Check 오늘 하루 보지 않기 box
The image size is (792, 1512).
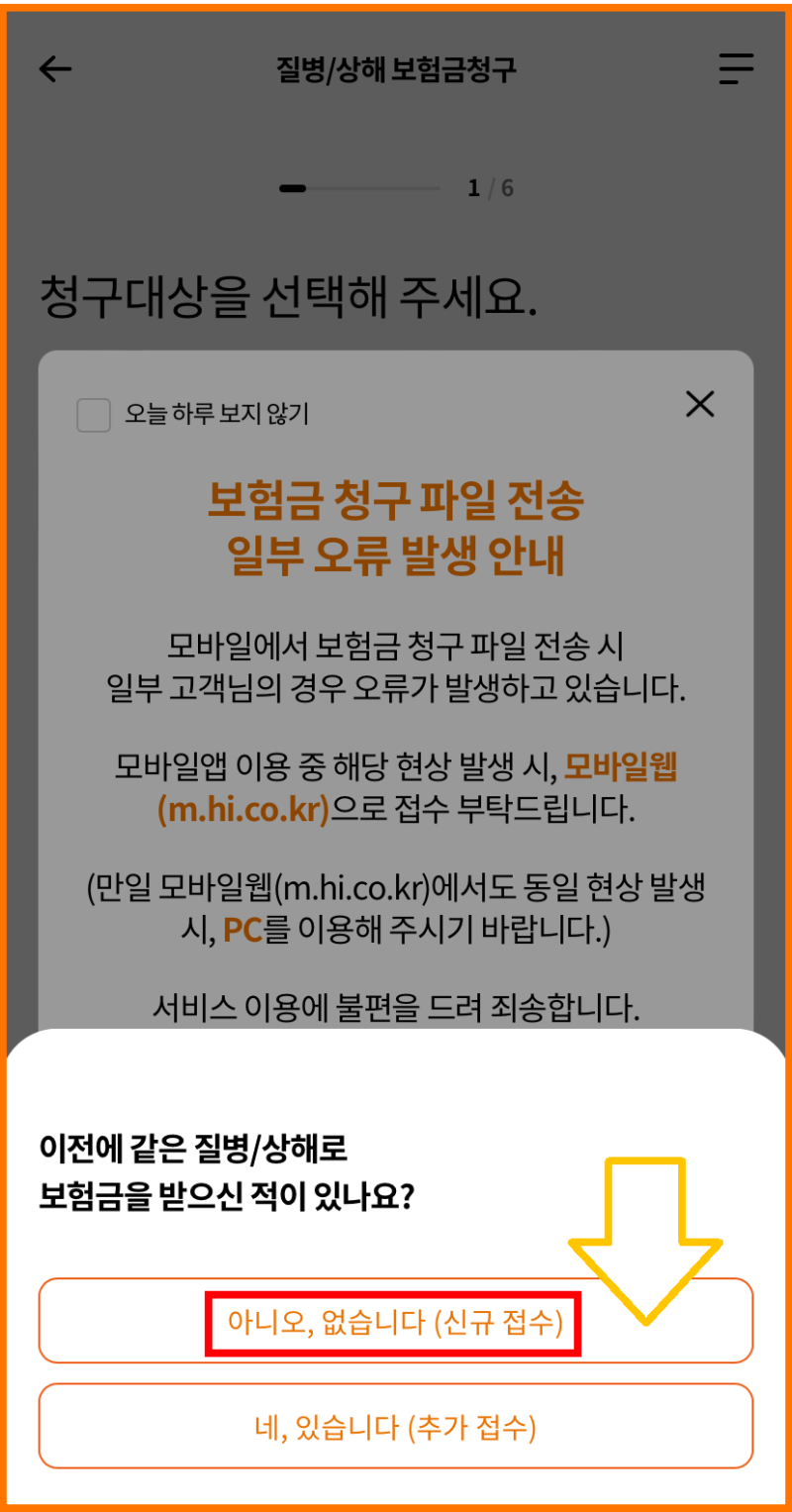pos(94,416)
